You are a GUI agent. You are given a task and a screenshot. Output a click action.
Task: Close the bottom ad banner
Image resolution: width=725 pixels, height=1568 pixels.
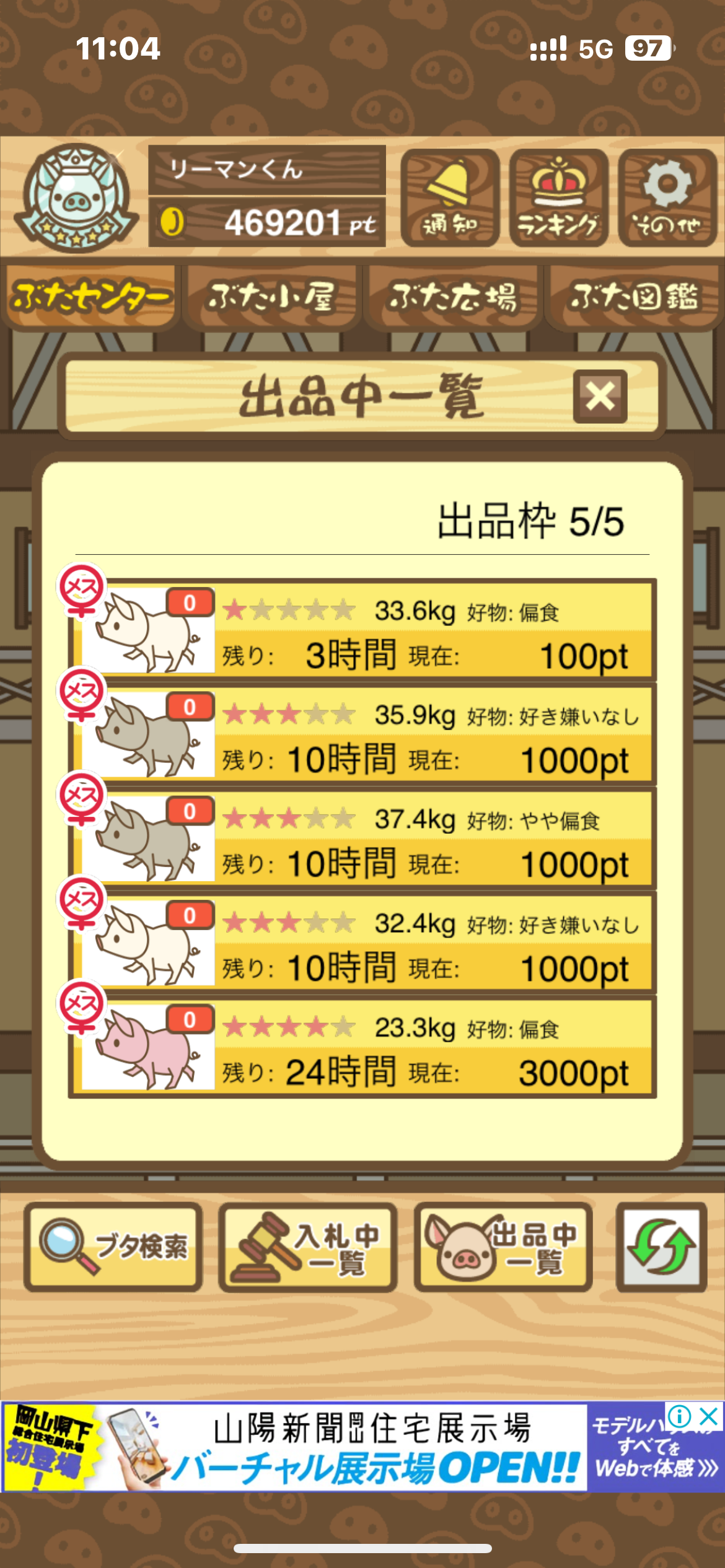click(709, 1417)
